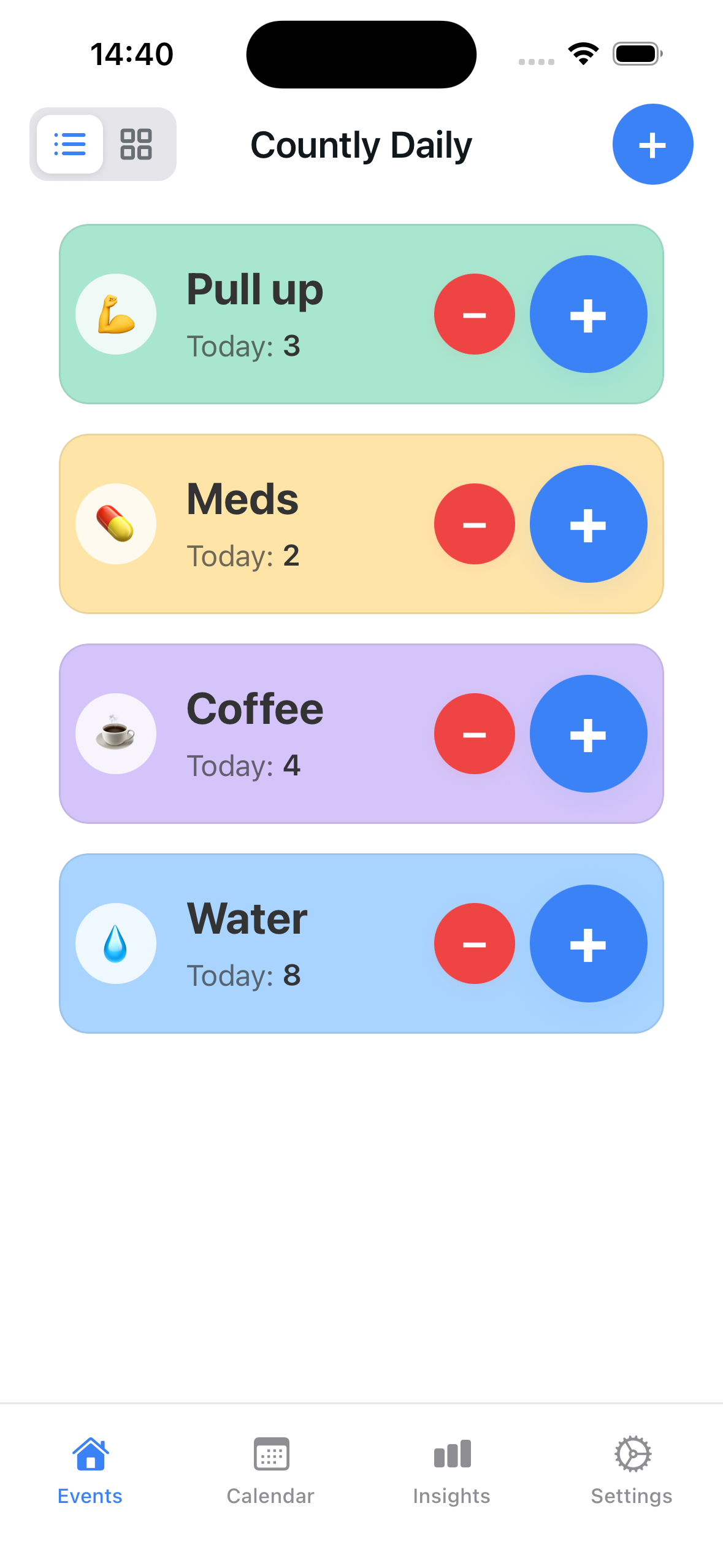Decrease the Coffee count
The height and width of the screenshot is (1568, 723).
(x=474, y=734)
